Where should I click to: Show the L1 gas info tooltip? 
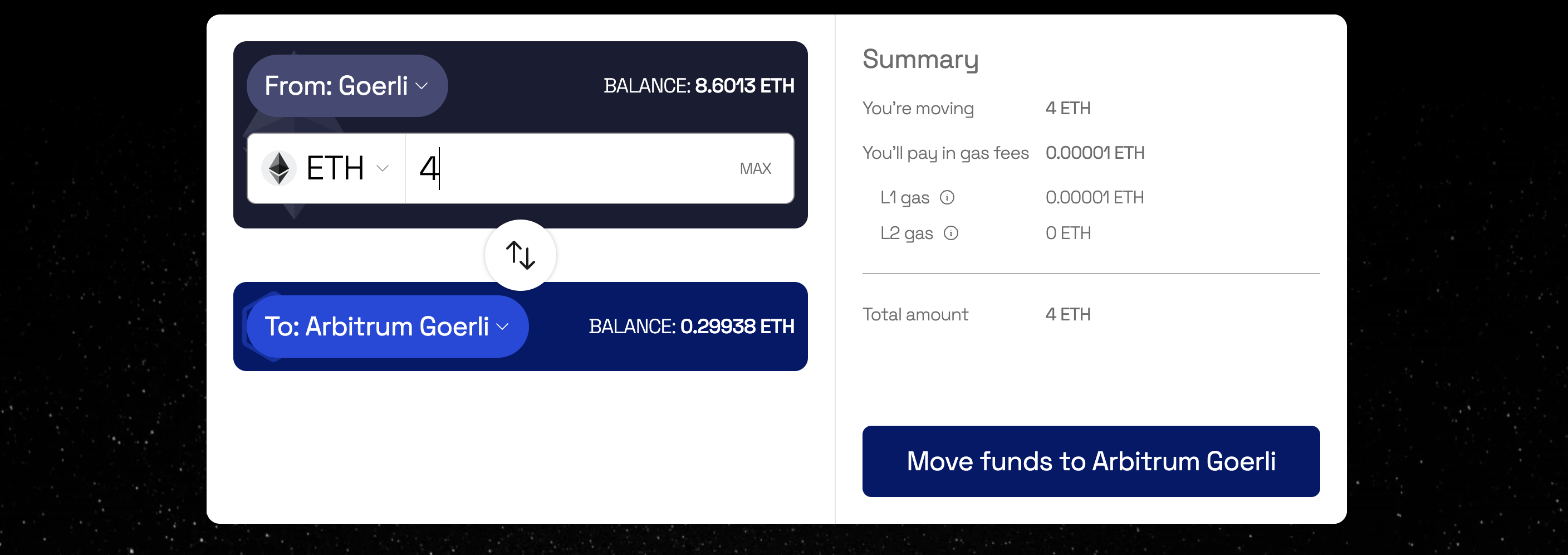tap(947, 197)
